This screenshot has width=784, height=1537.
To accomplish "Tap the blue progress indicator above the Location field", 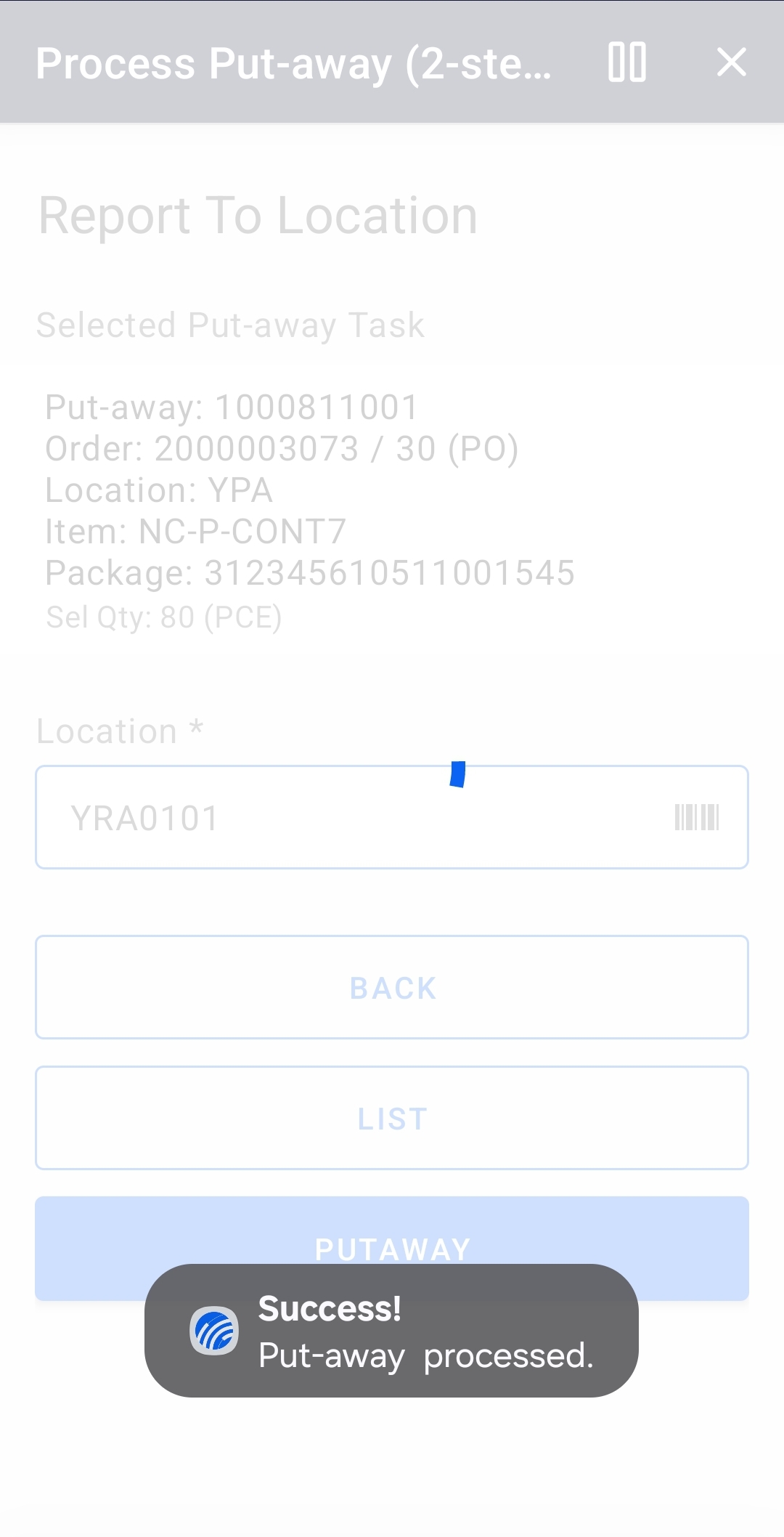I will [x=457, y=775].
